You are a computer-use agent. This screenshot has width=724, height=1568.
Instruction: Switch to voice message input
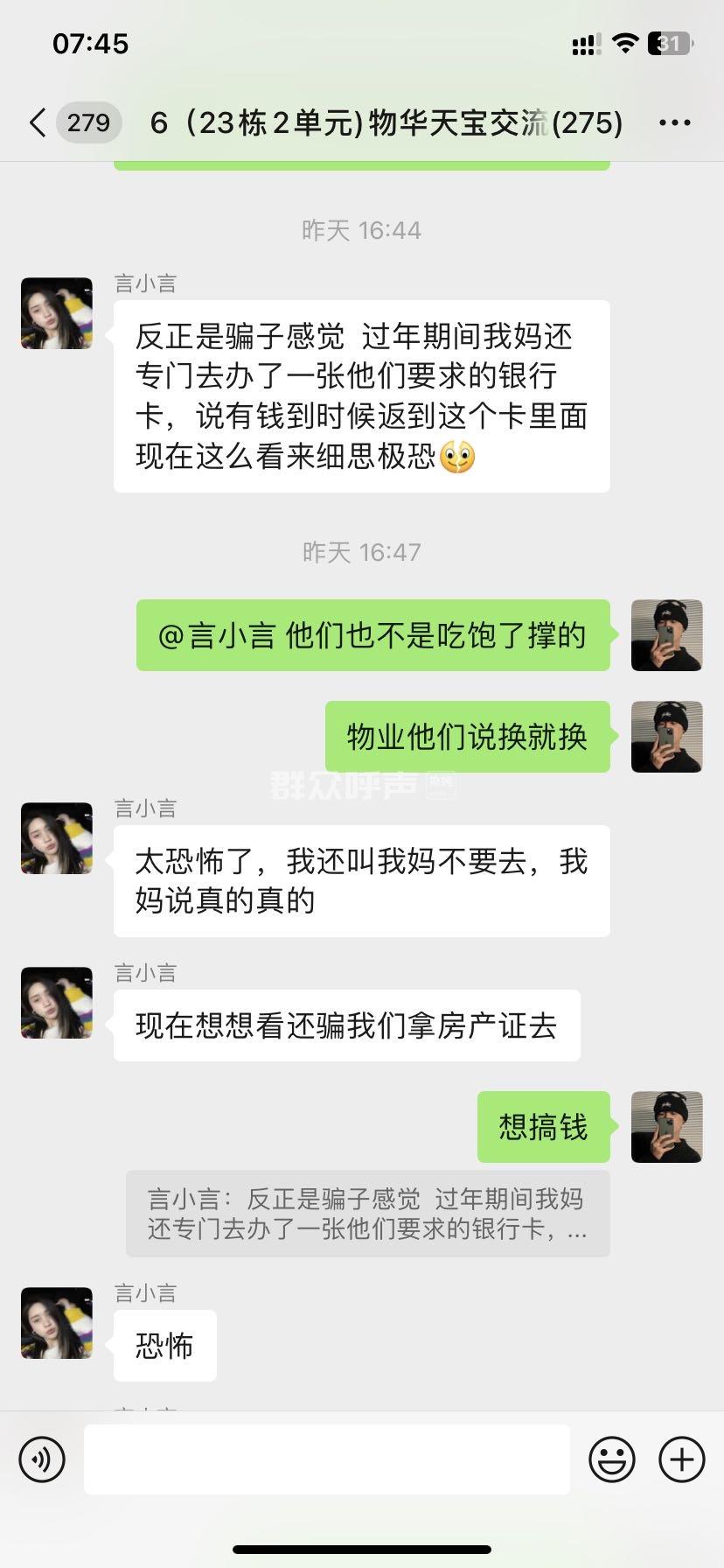pyautogui.click(x=42, y=1459)
